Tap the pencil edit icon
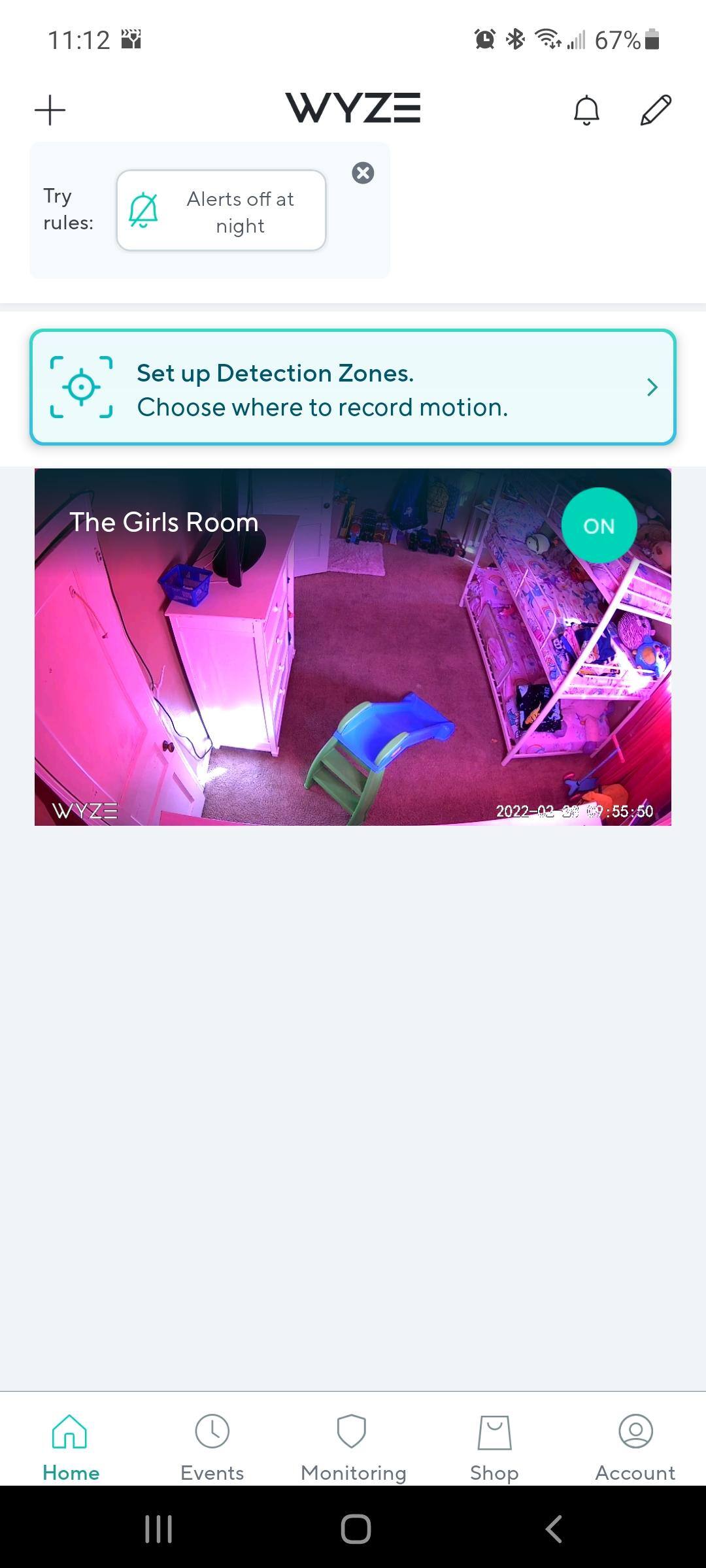The height and width of the screenshot is (1568, 706). (656, 110)
